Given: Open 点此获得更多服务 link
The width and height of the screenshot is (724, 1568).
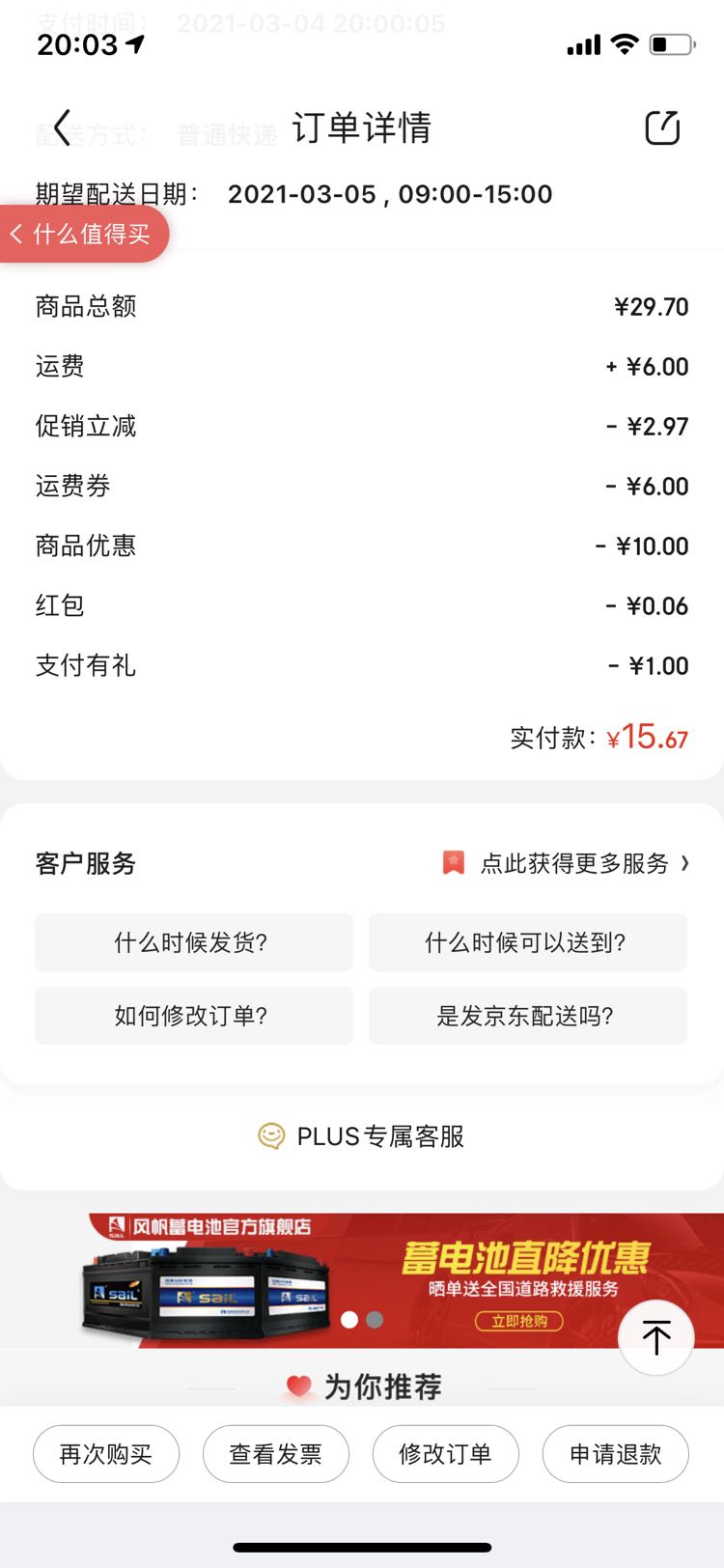Looking at the screenshot, I should [x=567, y=863].
